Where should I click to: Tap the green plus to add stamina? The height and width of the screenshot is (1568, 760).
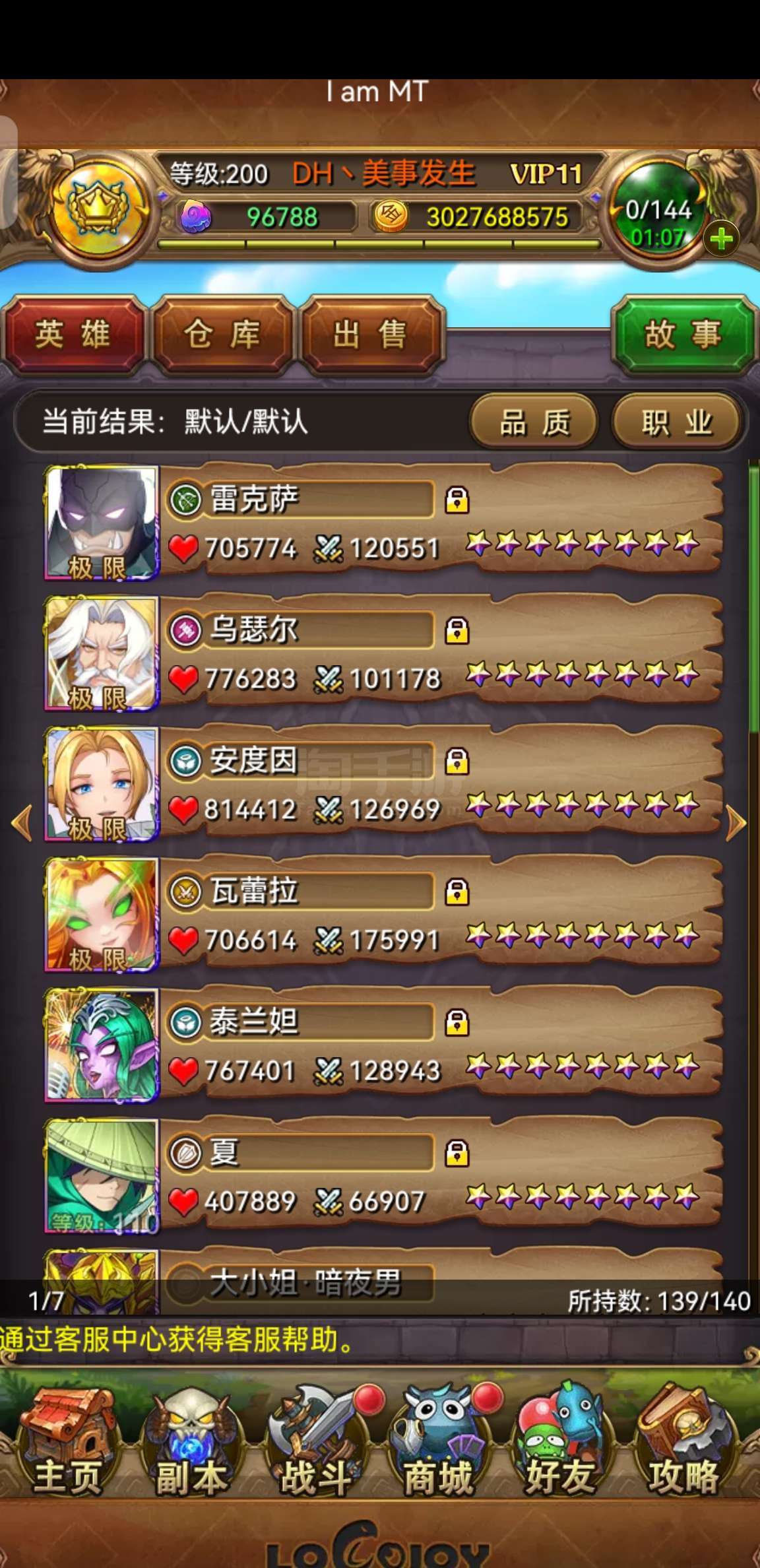(721, 238)
